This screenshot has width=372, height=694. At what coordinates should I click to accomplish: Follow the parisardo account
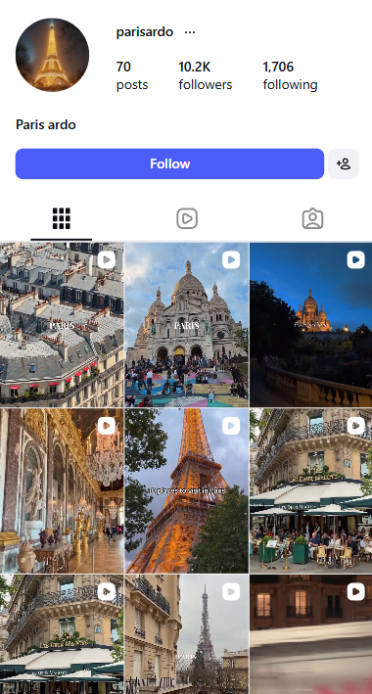(170, 164)
